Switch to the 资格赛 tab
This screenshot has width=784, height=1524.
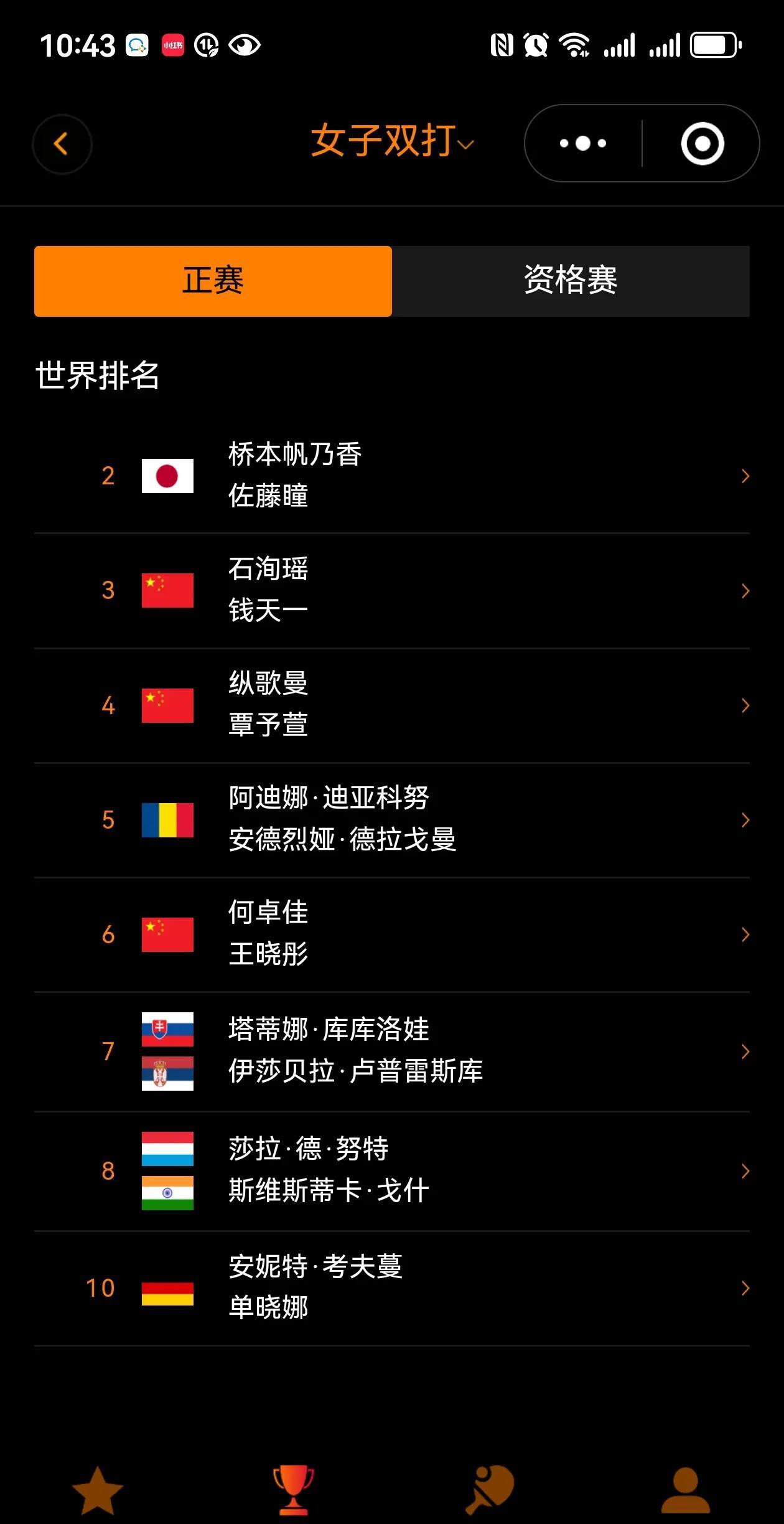[571, 281]
